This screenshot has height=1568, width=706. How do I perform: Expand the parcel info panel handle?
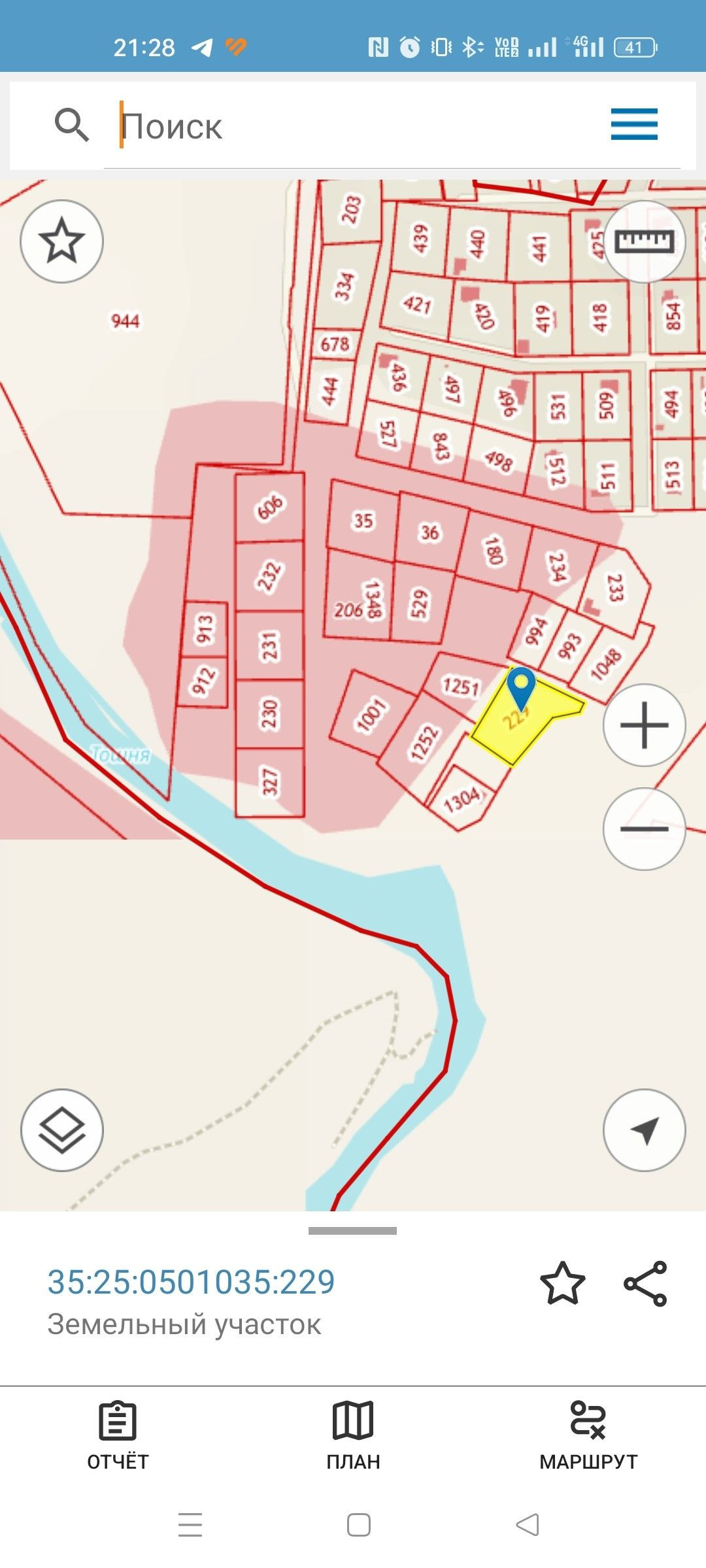353,1231
